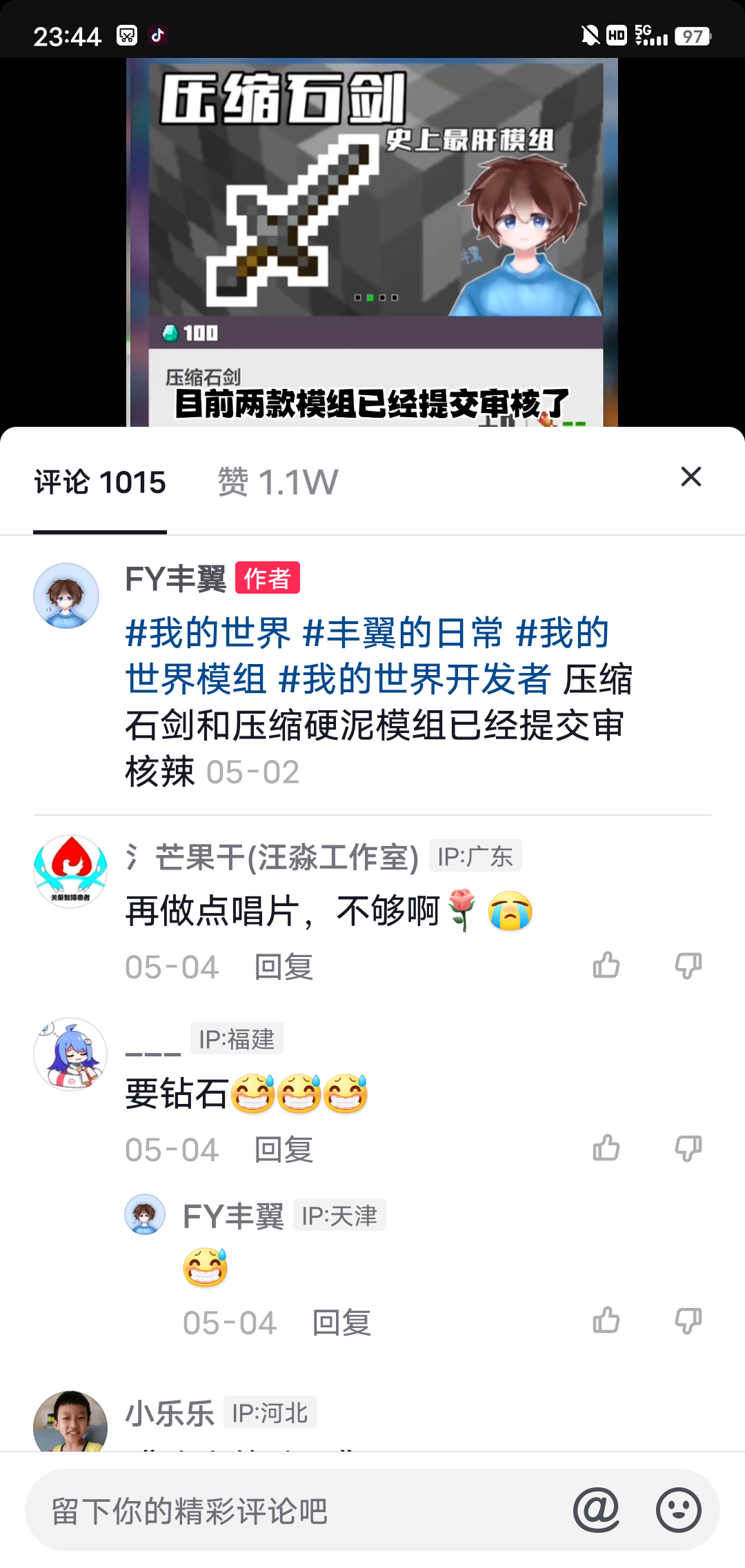Open hashtag #我的世界开发者
745x1568 pixels.
tap(414, 679)
